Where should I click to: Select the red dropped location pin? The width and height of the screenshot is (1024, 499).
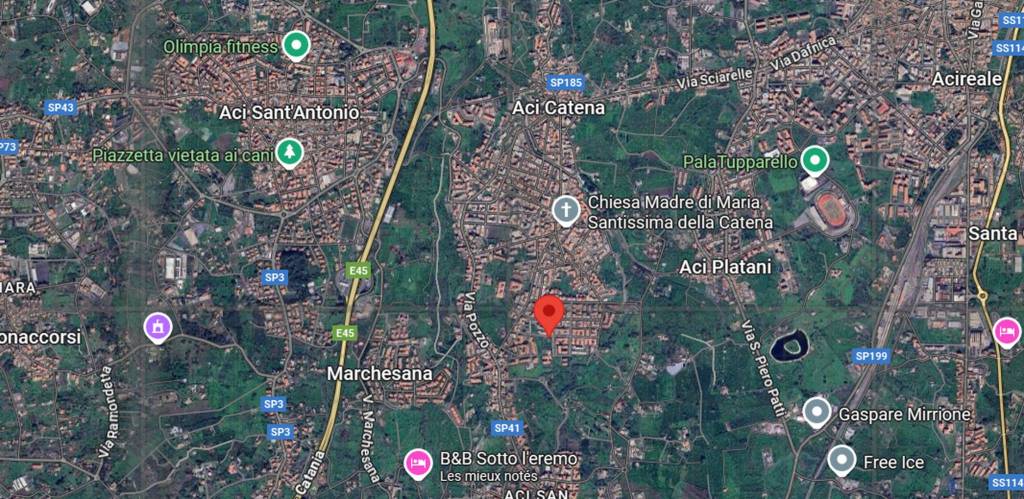click(547, 314)
